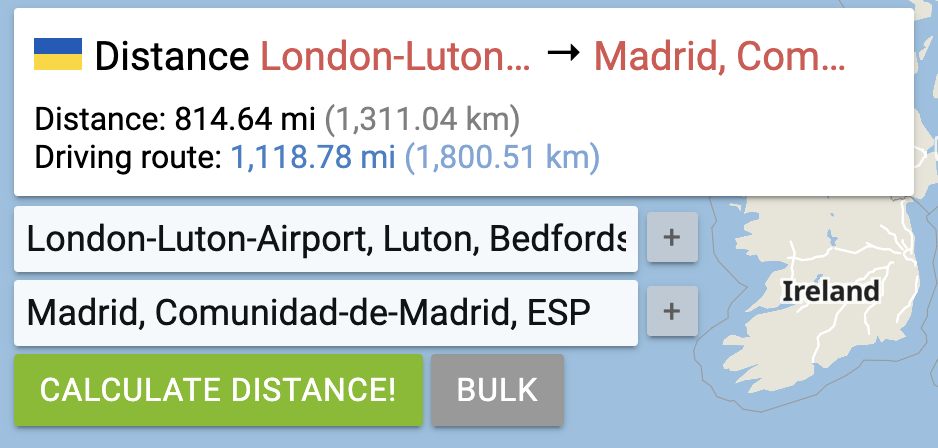Edit the Madrid destination field

[x=325, y=313]
